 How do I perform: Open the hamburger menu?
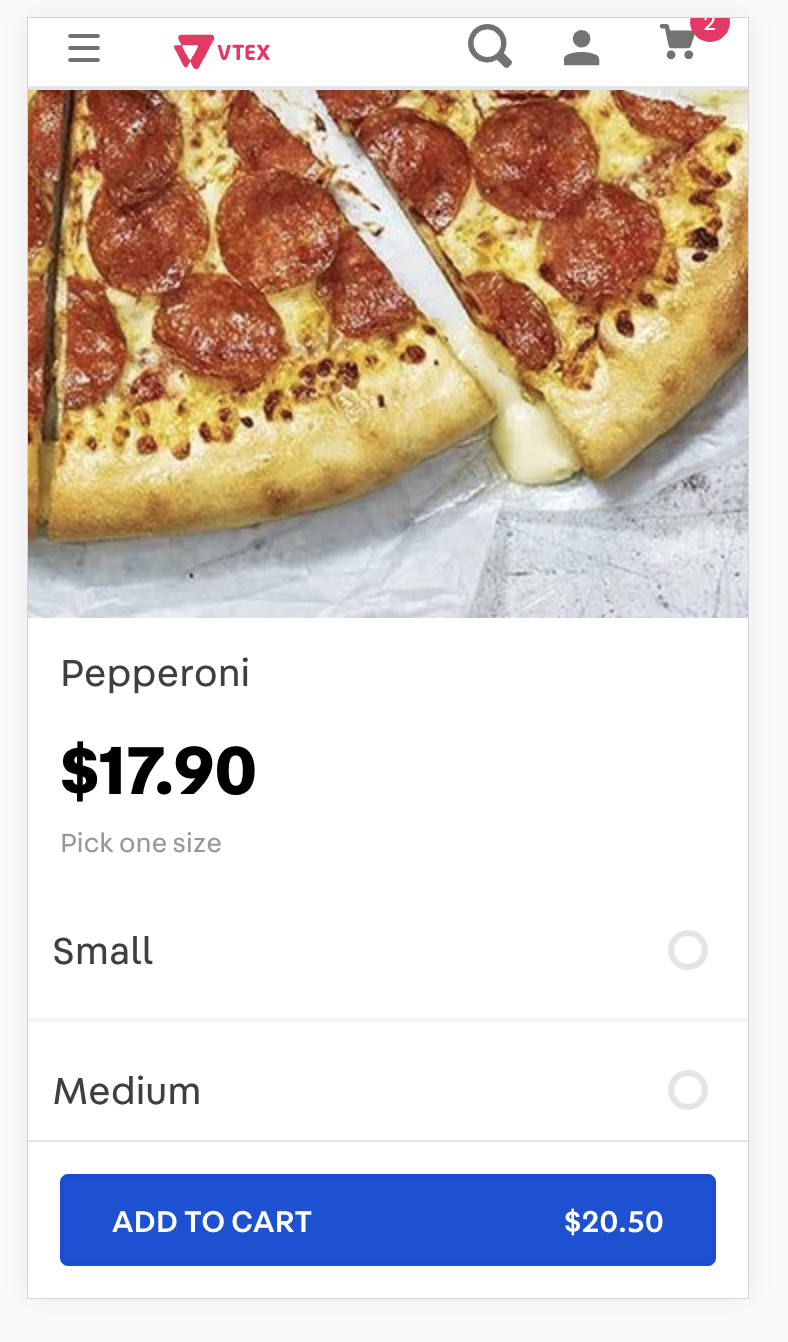tap(84, 48)
